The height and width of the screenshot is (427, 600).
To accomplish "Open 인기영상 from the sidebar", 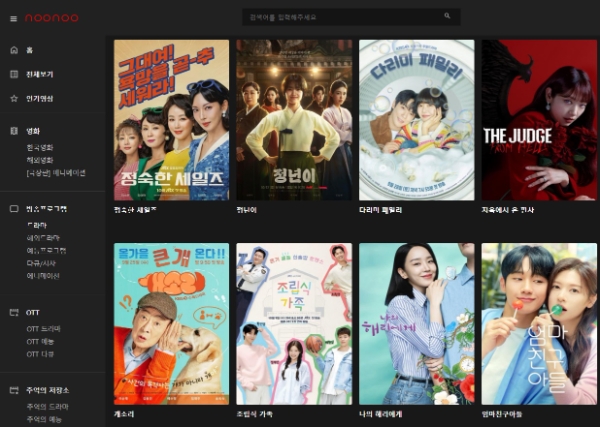I will [x=41, y=98].
